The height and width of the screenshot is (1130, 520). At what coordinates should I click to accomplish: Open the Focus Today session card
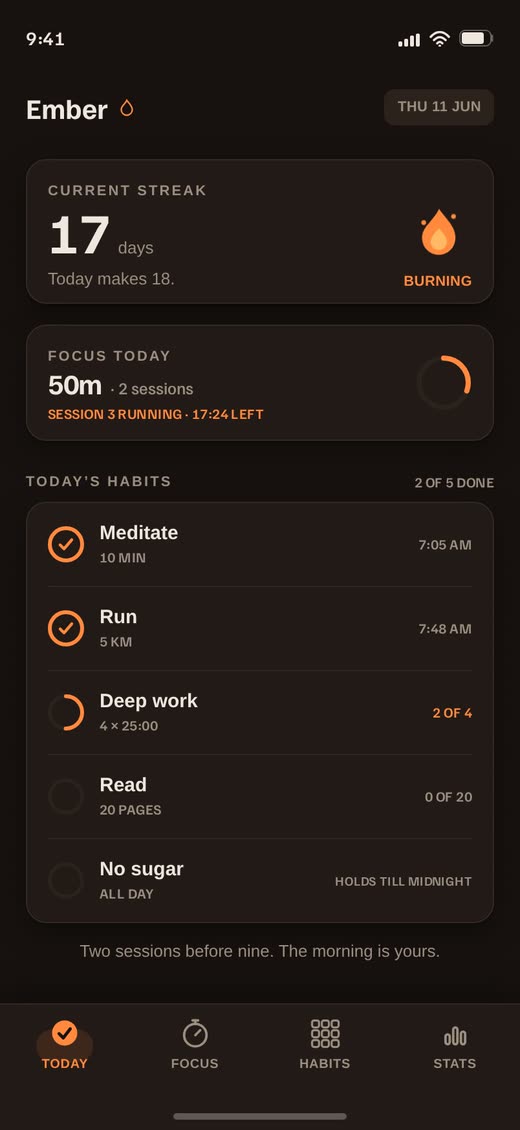pyautogui.click(x=260, y=383)
